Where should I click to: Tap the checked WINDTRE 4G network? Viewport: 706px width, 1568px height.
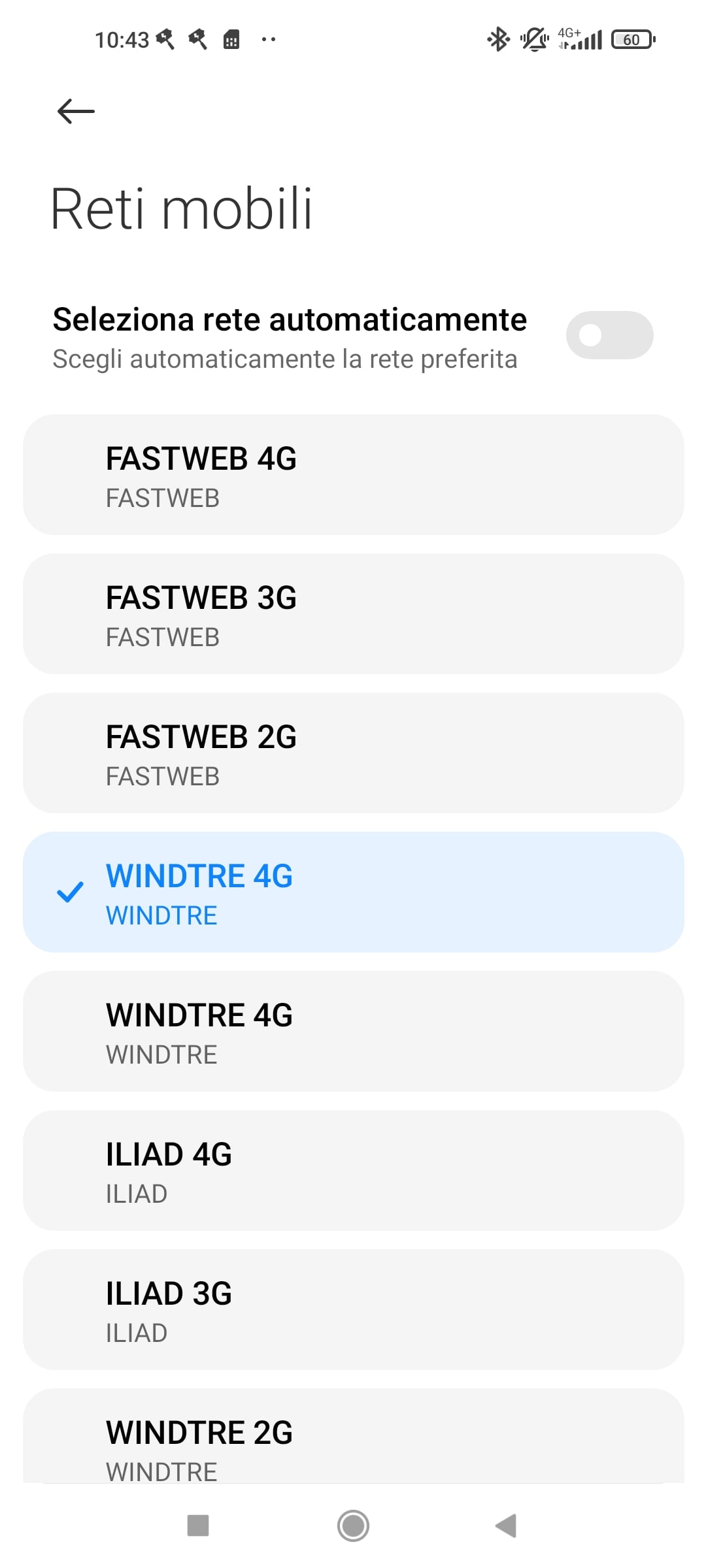point(353,892)
